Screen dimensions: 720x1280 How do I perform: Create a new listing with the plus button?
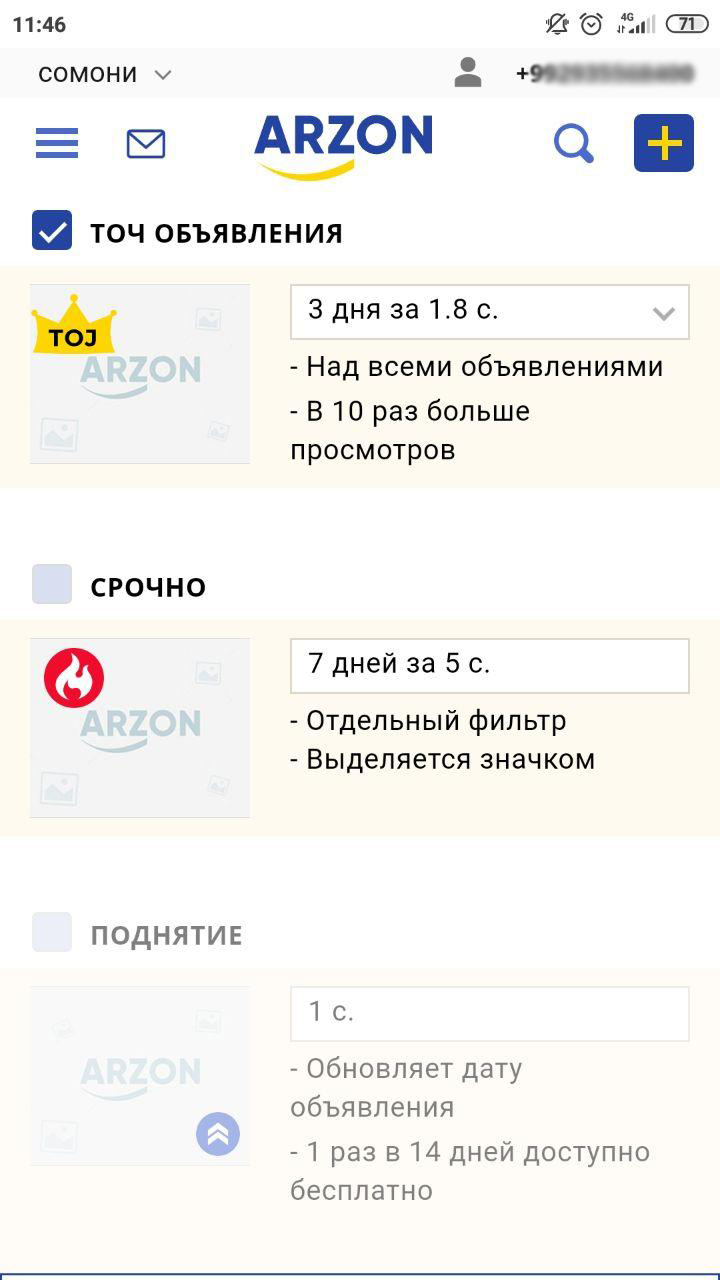(x=664, y=143)
